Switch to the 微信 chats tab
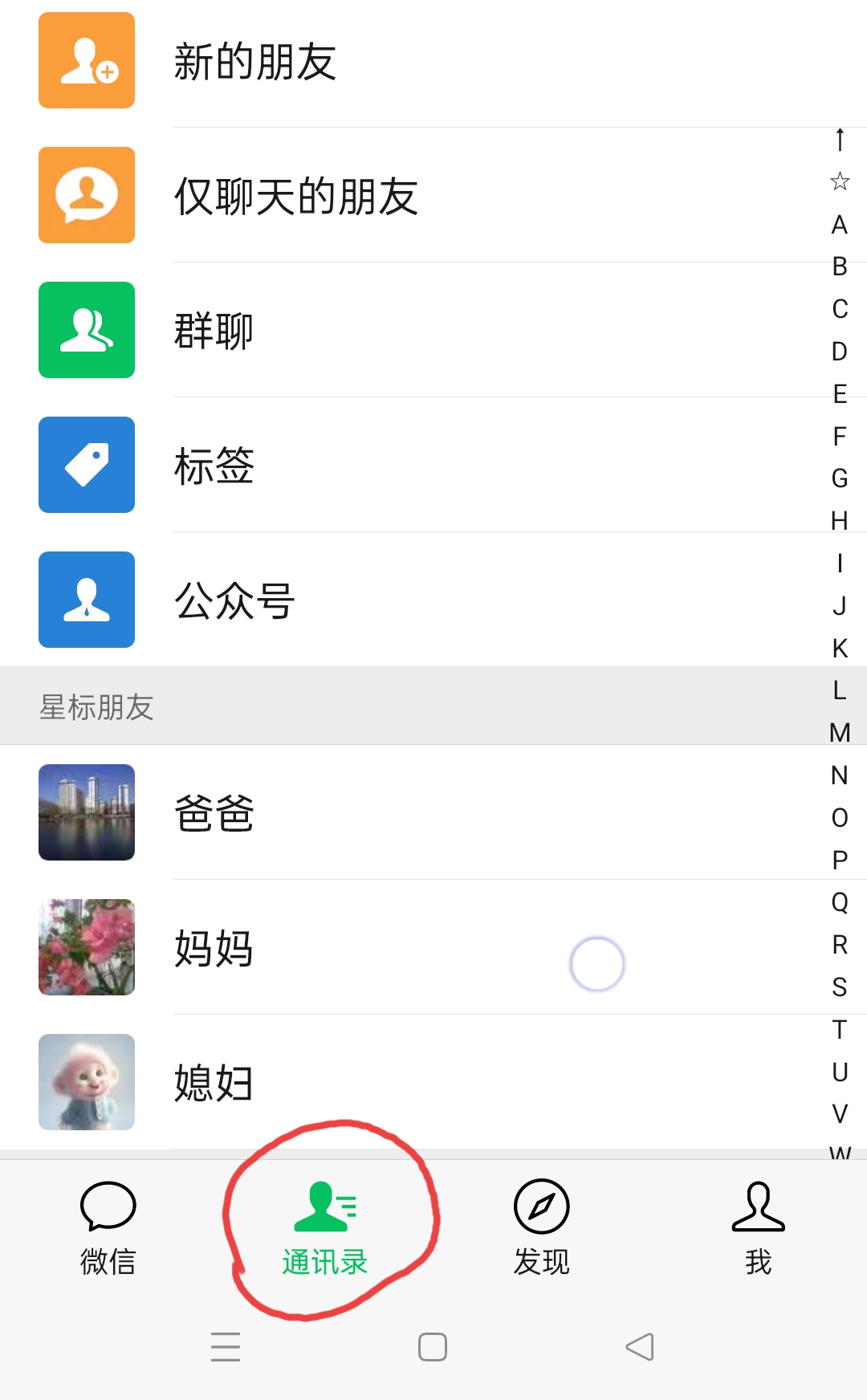The image size is (867, 1400). 108,1228
